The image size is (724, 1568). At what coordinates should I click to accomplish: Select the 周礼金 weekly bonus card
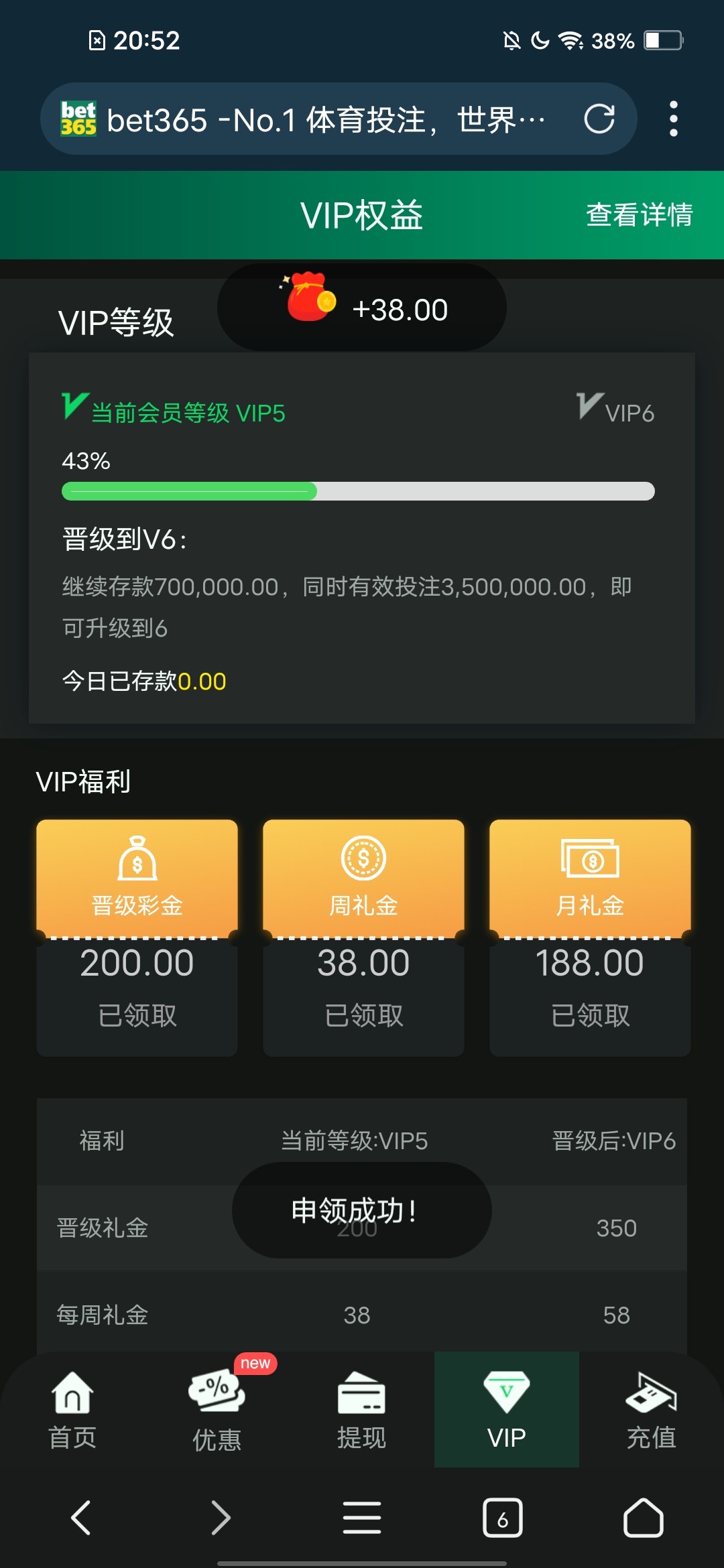coord(363,937)
